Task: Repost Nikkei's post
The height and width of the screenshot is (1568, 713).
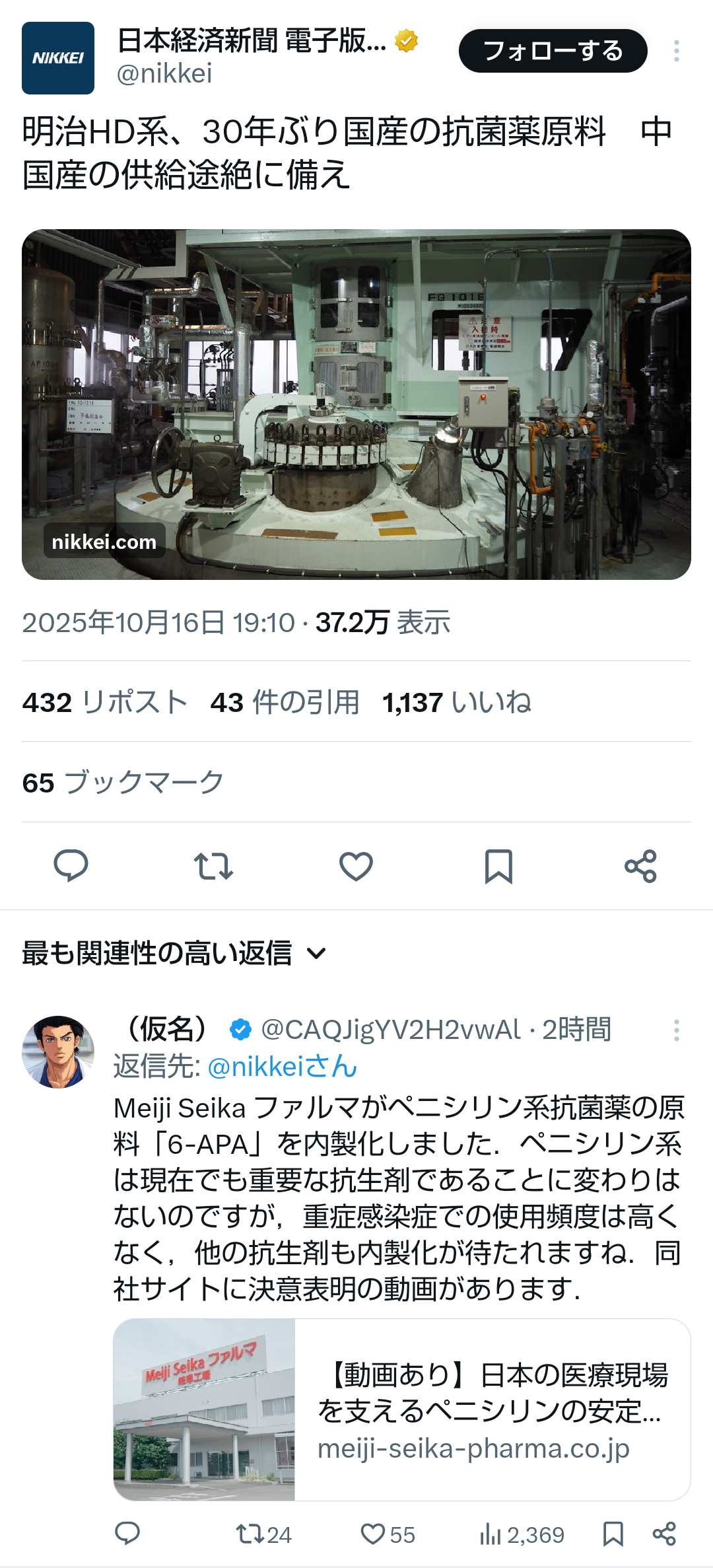Action: [x=213, y=866]
